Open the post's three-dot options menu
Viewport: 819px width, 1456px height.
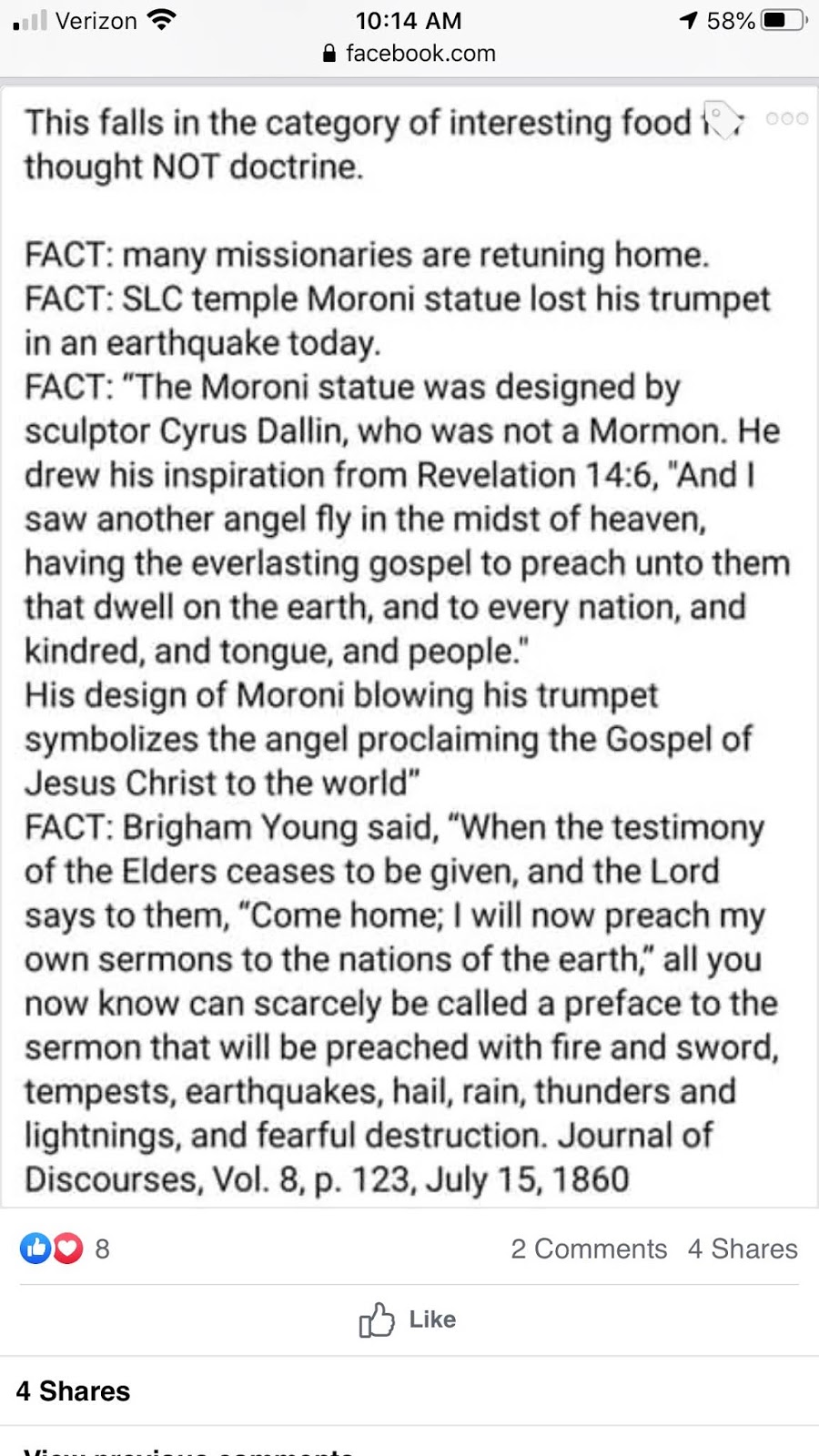[x=787, y=118]
